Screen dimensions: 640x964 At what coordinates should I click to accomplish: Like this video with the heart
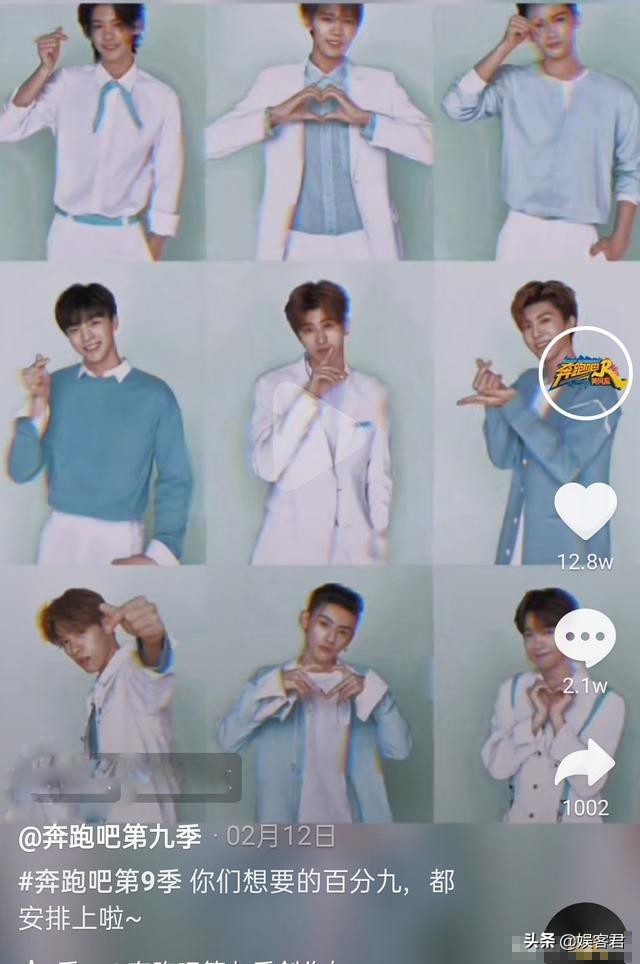coord(585,511)
